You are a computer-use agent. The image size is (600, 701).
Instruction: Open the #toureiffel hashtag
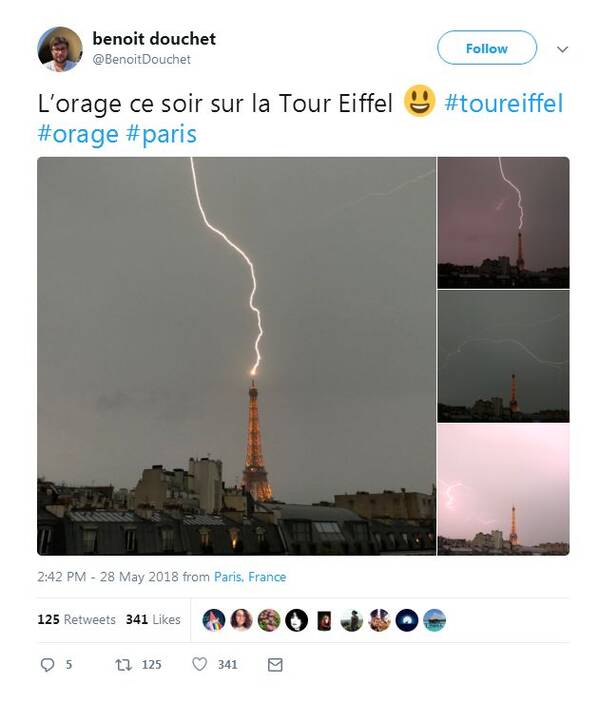[x=503, y=103]
